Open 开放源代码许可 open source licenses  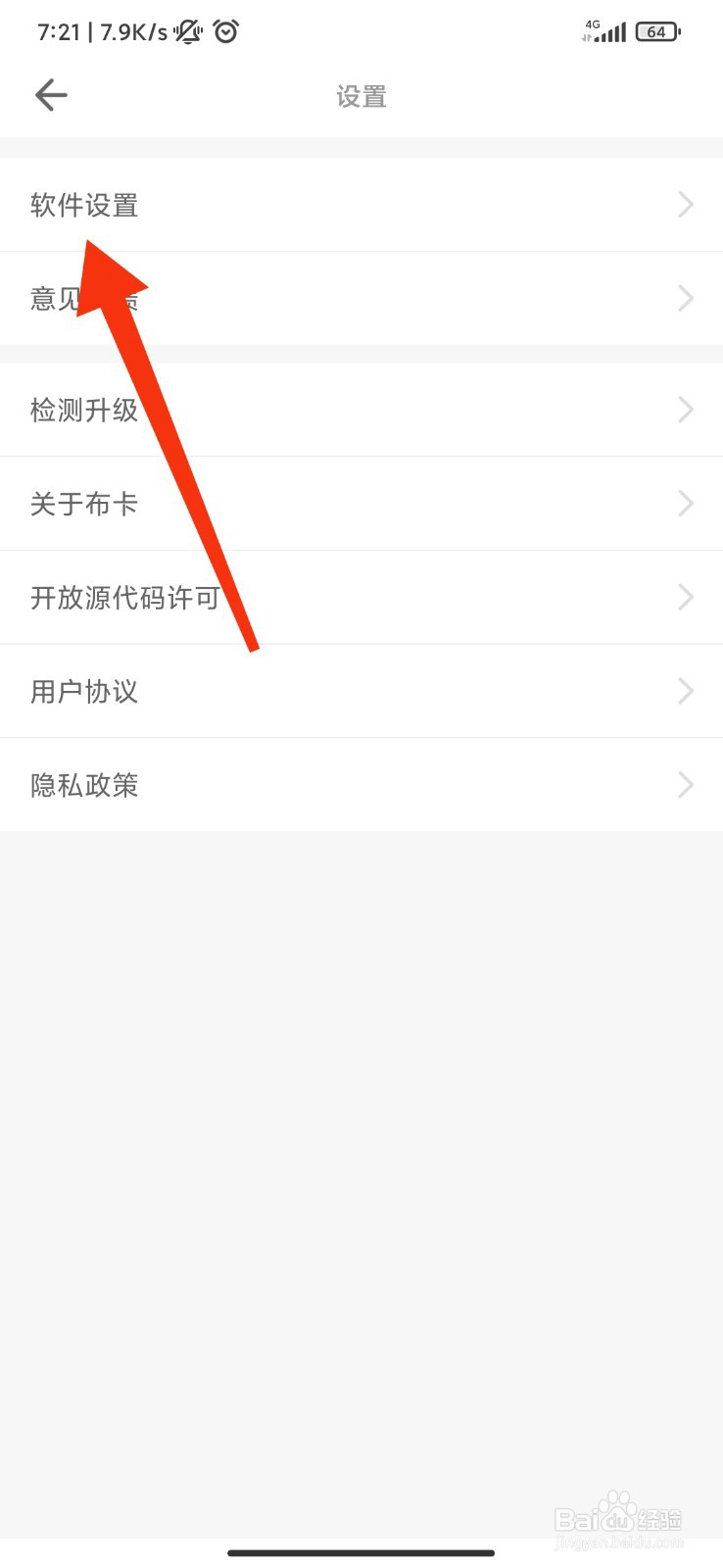click(125, 597)
